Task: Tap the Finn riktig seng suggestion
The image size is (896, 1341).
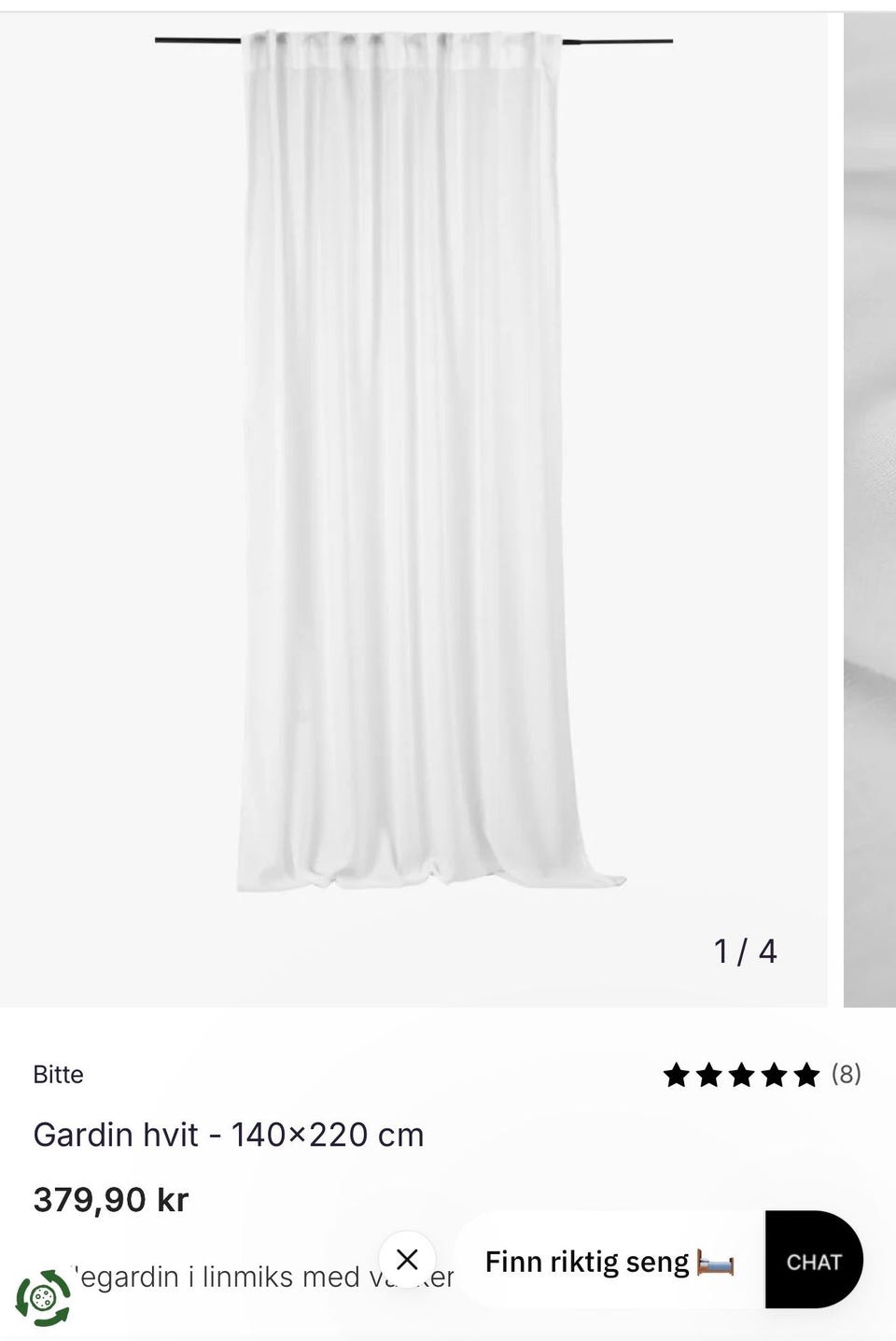Action: pyautogui.click(x=609, y=1262)
